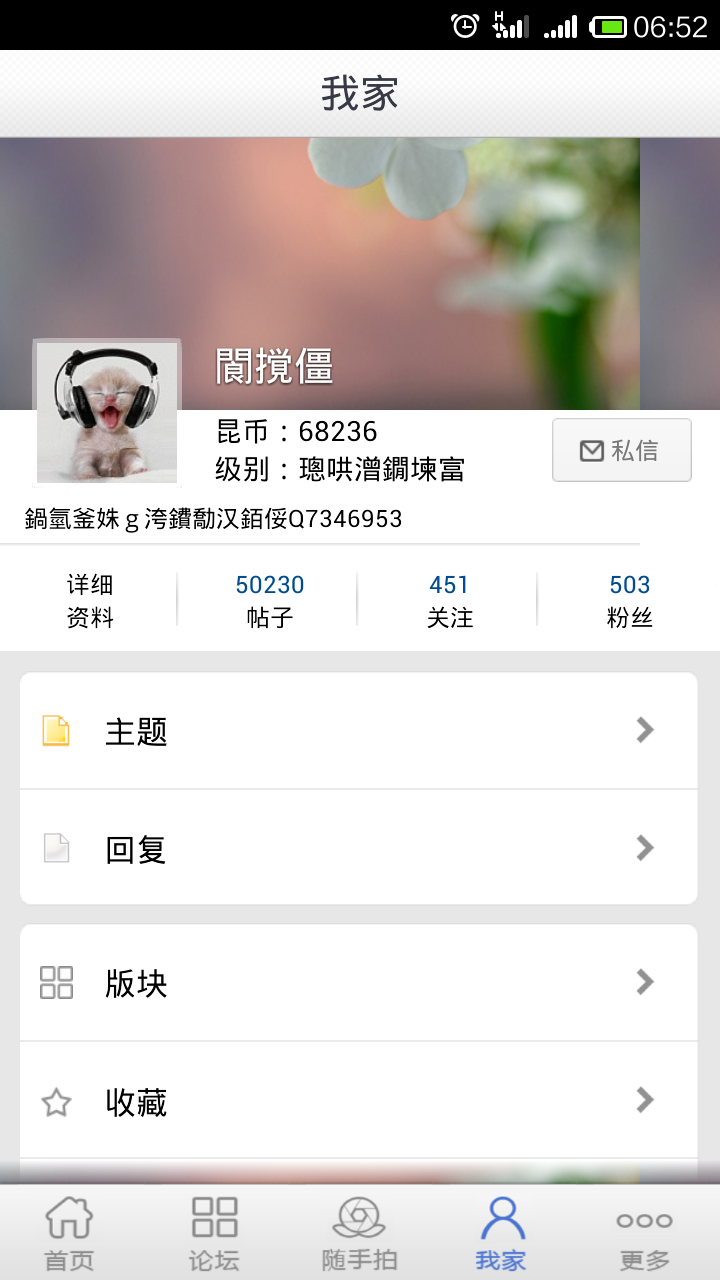Open the 回复 replies row

(358, 849)
